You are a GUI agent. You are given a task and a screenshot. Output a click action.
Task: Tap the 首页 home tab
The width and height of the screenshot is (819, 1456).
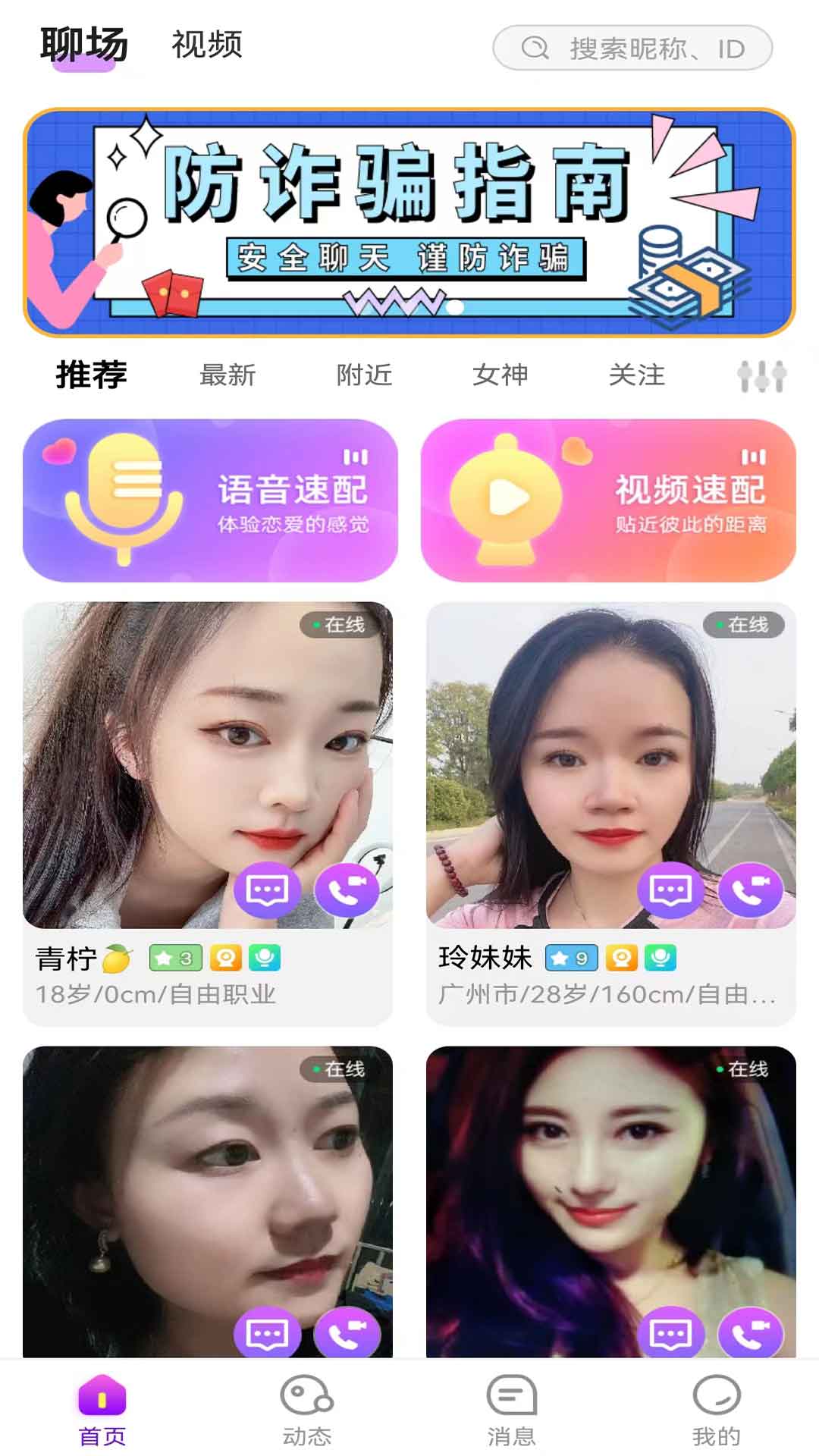coord(102,1410)
